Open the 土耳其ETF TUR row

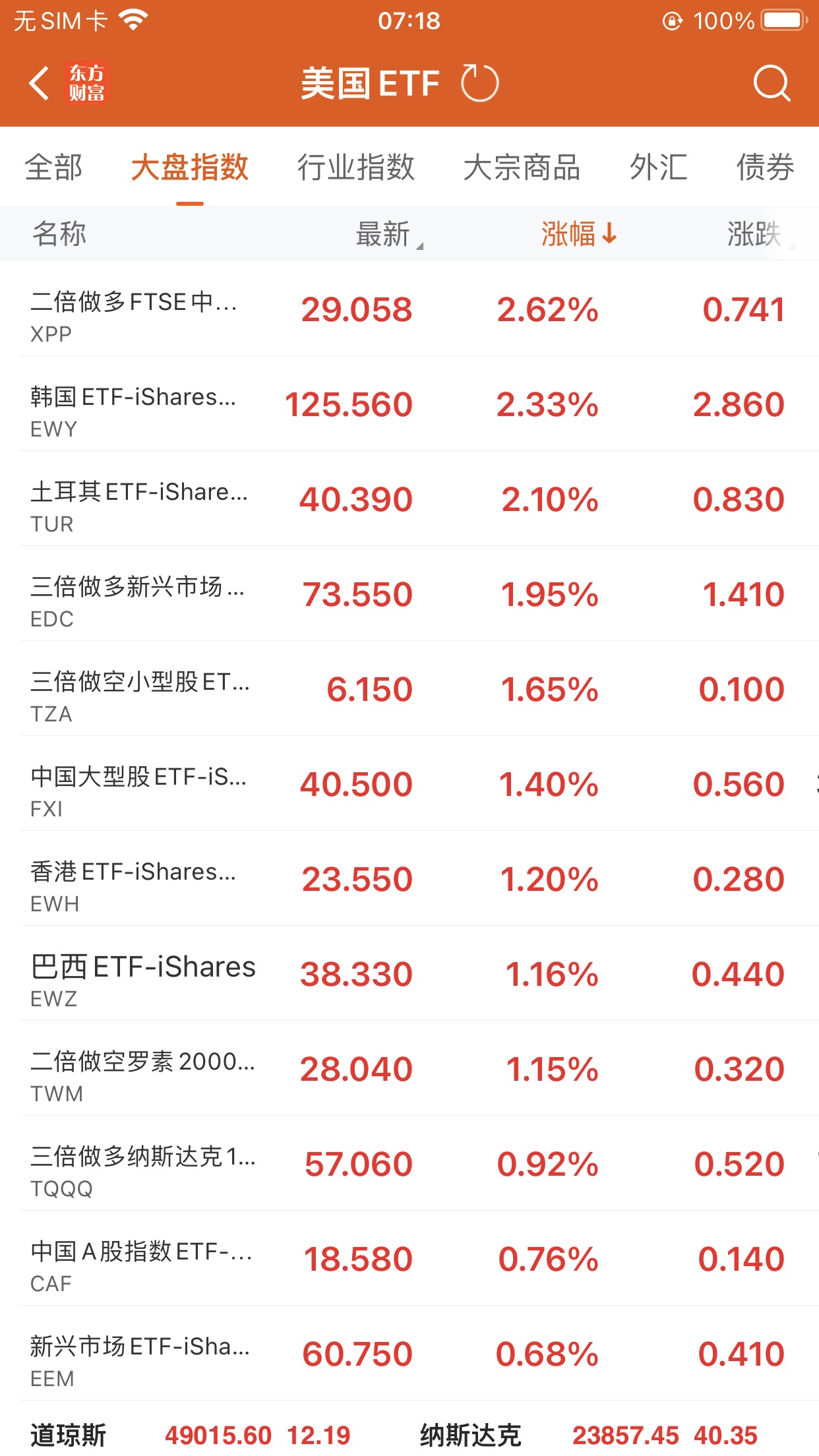tap(409, 499)
